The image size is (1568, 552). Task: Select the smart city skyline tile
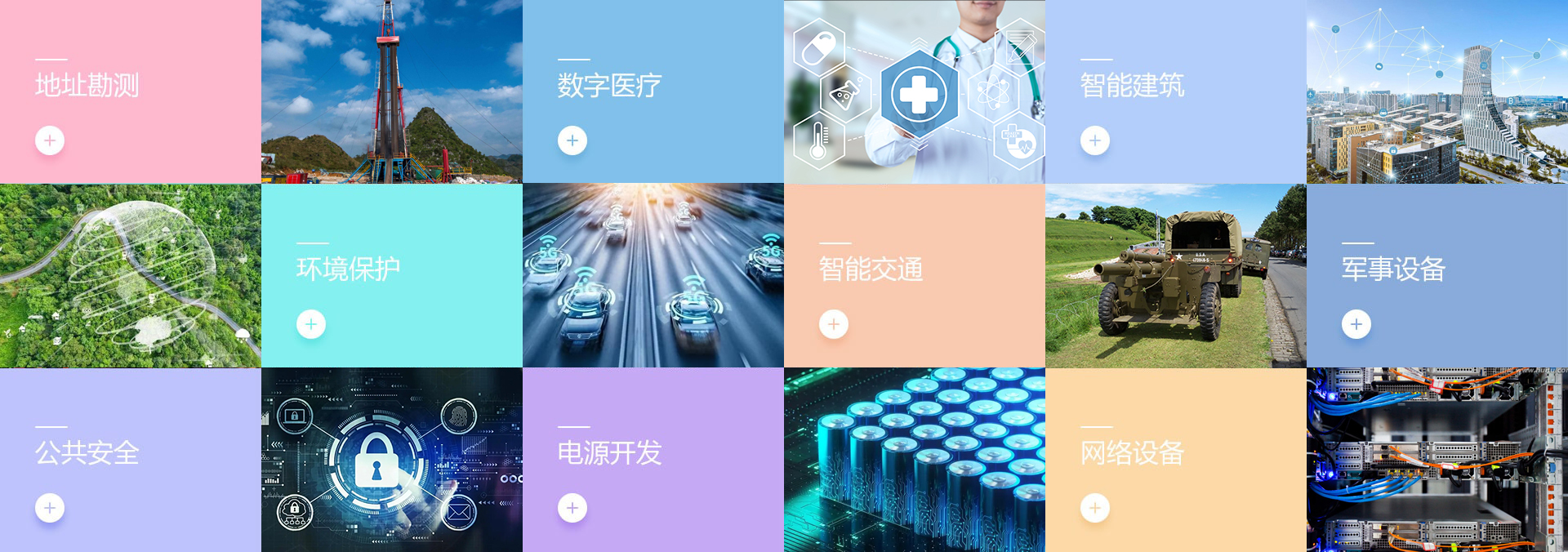1437,91
